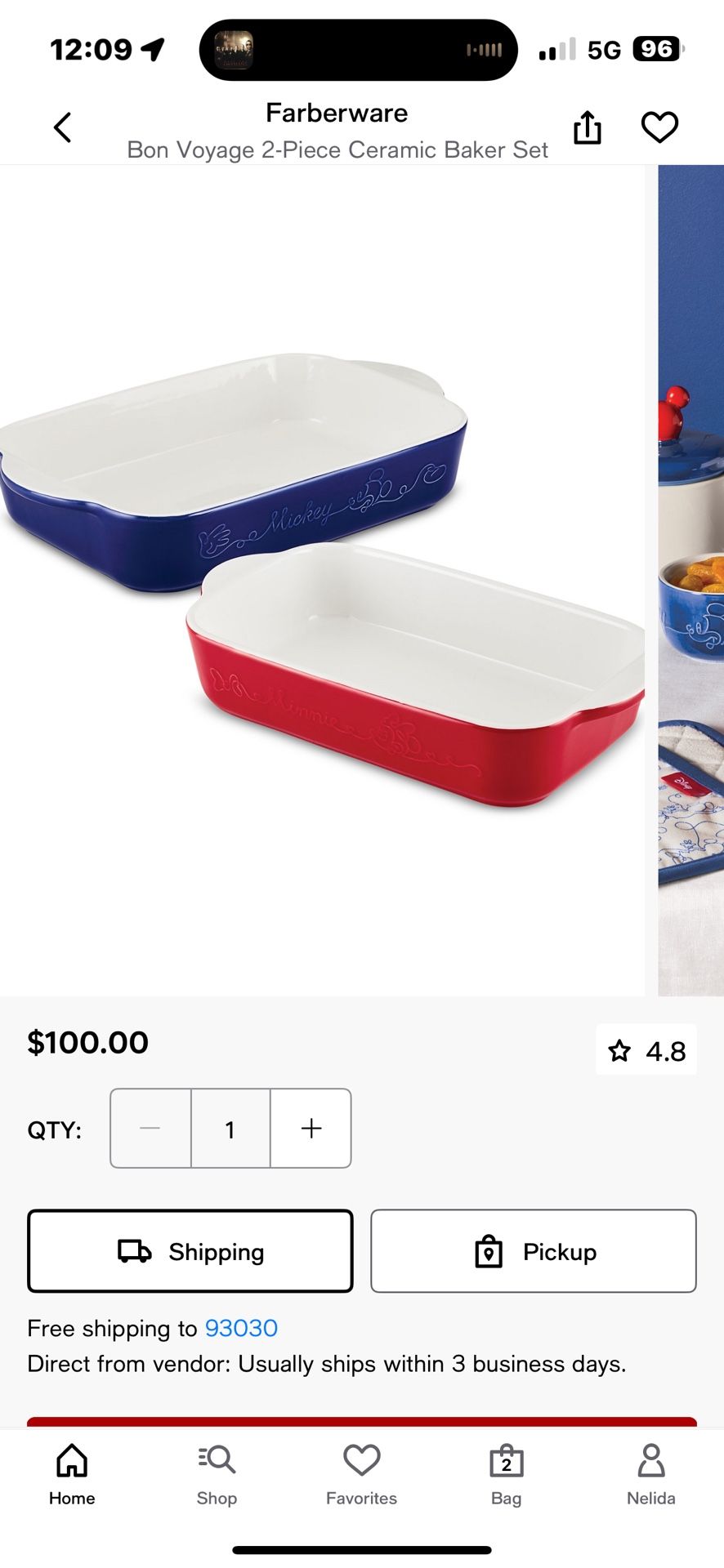Open Nelida's account tab
The image size is (724, 1568).
[x=650, y=1473]
